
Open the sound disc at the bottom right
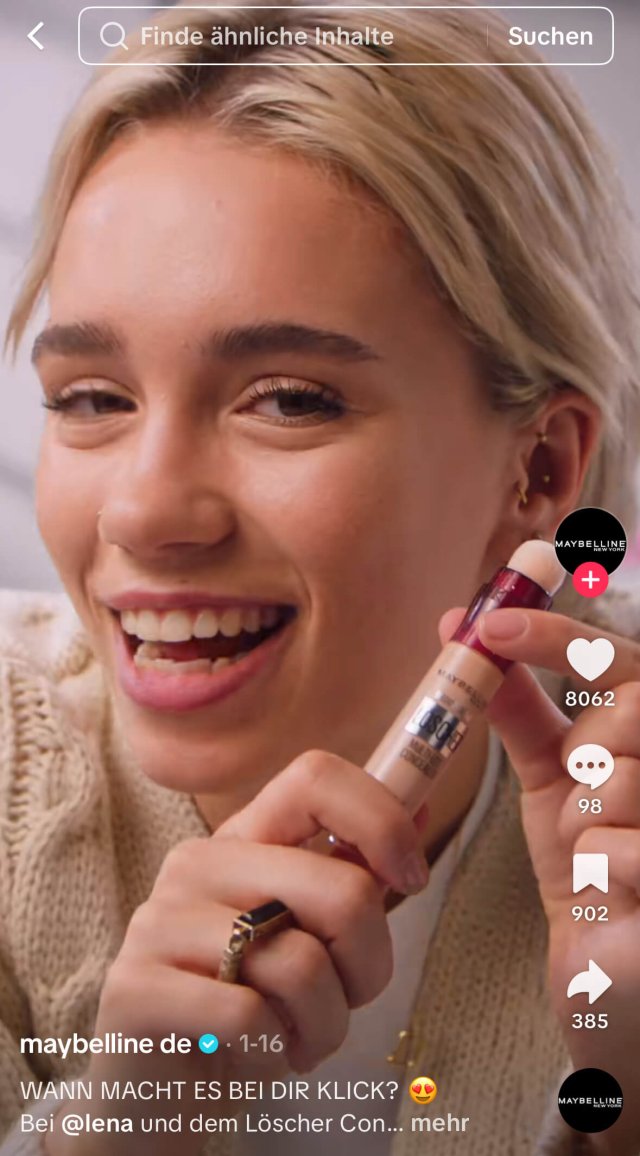(x=590, y=1100)
